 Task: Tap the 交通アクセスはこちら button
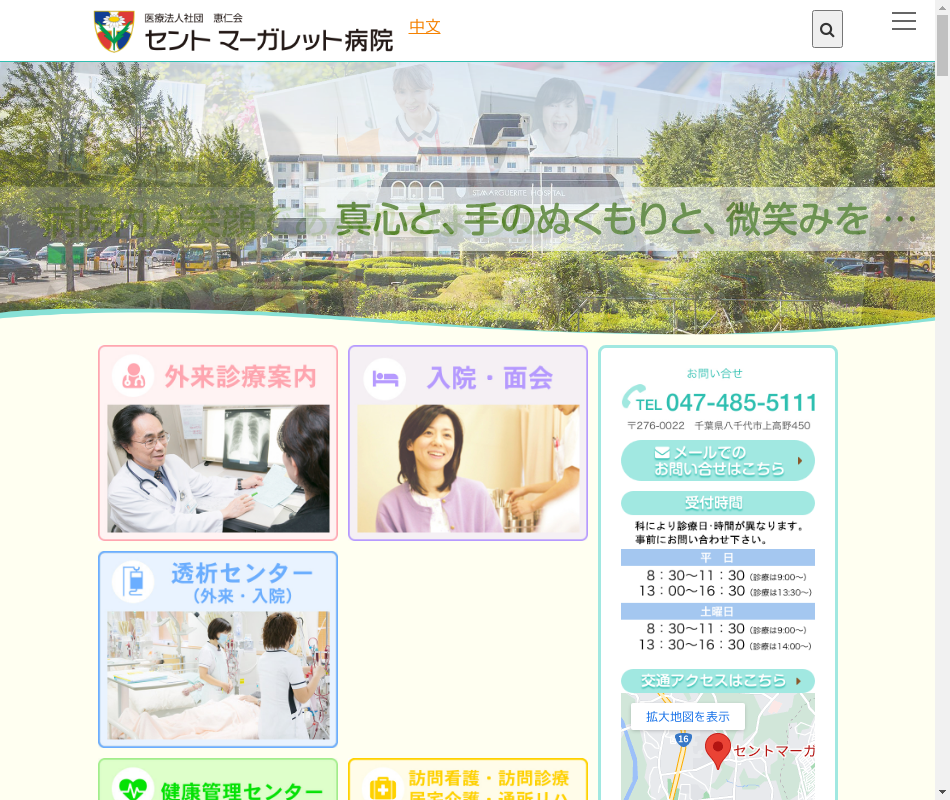coord(717,681)
